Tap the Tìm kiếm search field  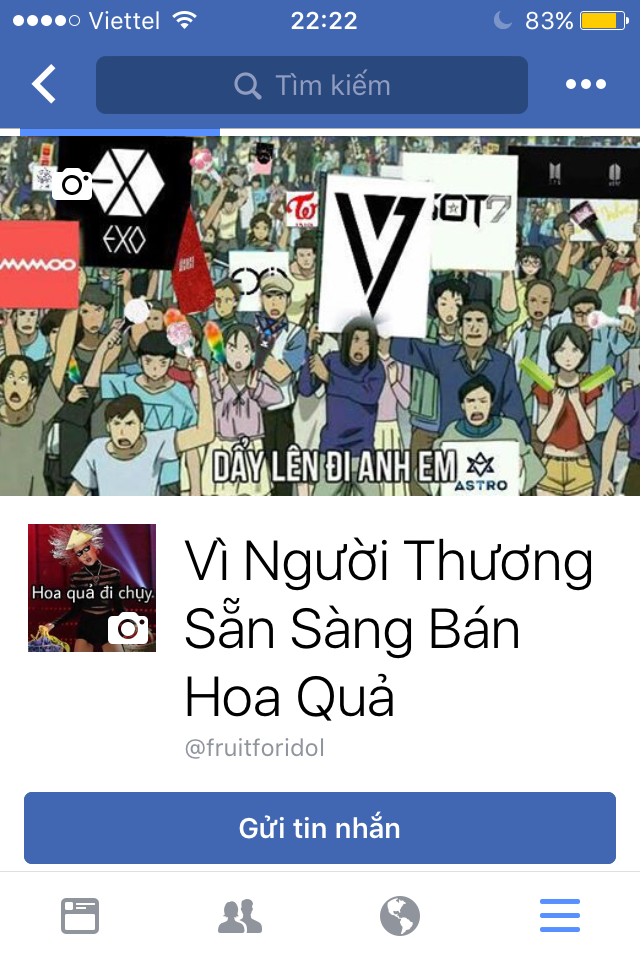pos(311,85)
